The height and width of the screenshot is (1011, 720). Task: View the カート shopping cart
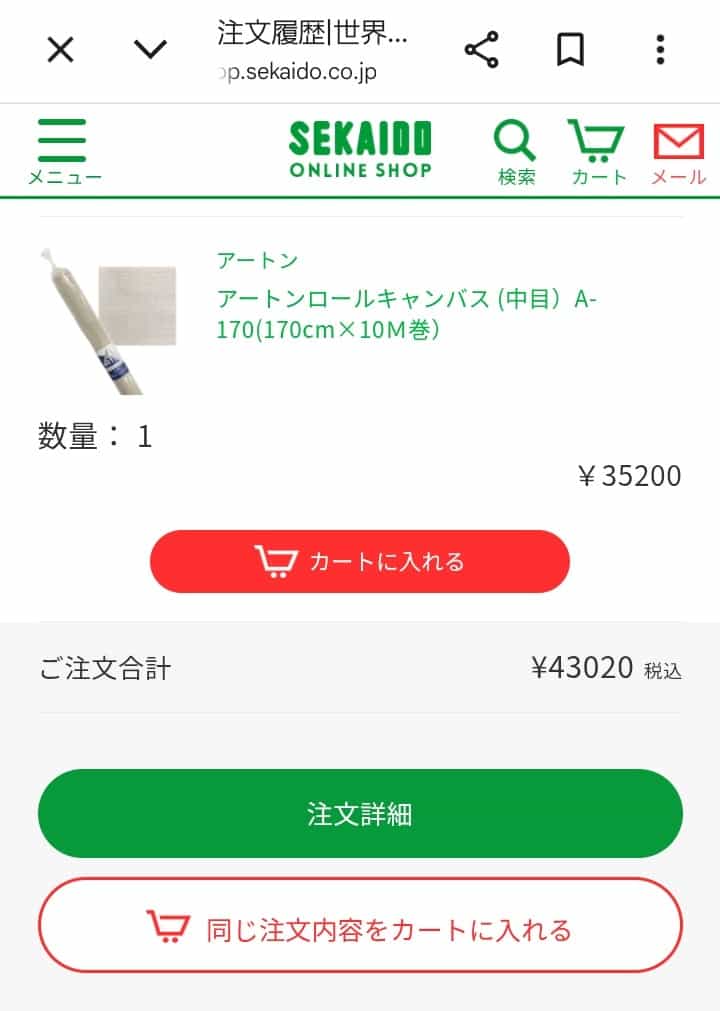[x=598, y=152]
